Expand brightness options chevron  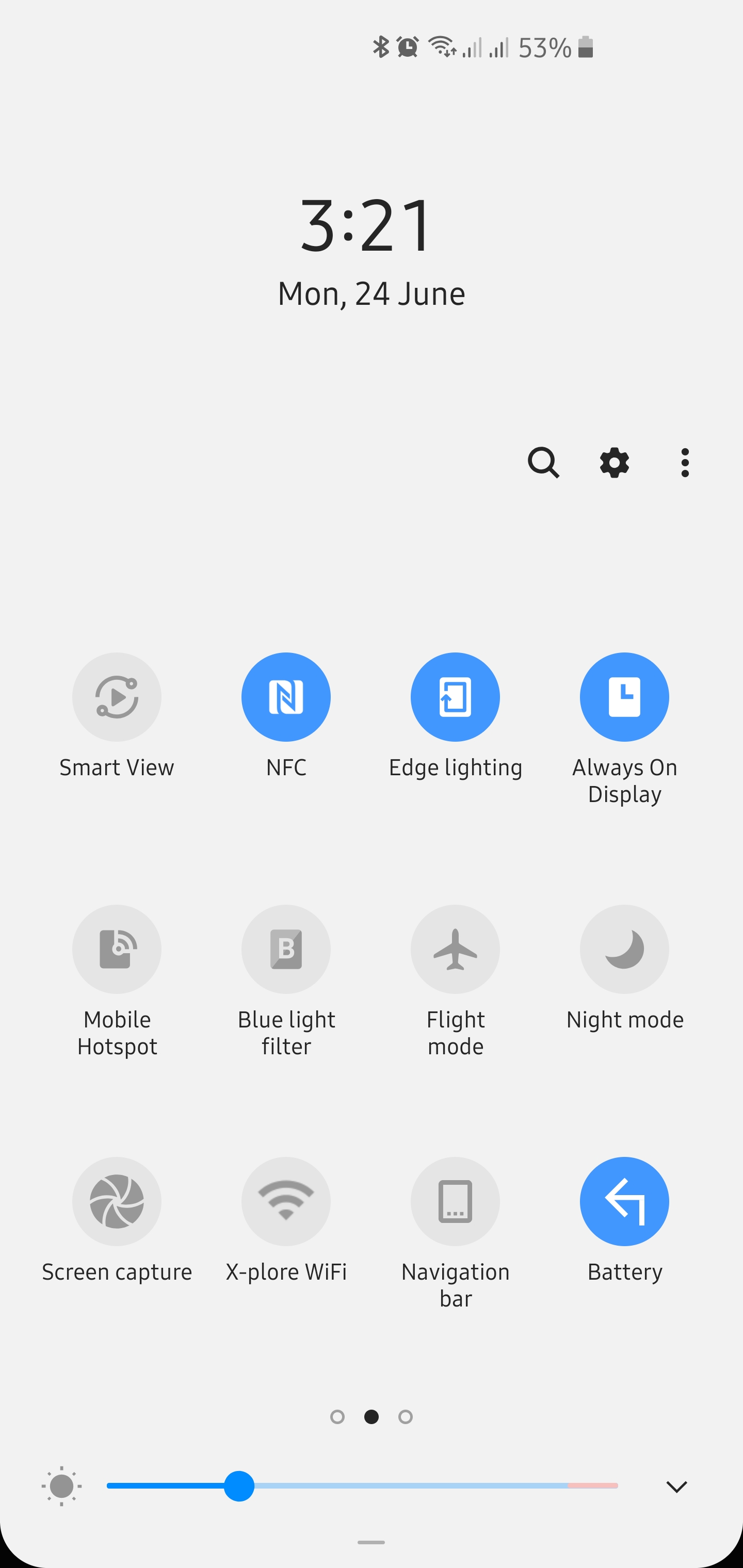(x=676, y=1487)
